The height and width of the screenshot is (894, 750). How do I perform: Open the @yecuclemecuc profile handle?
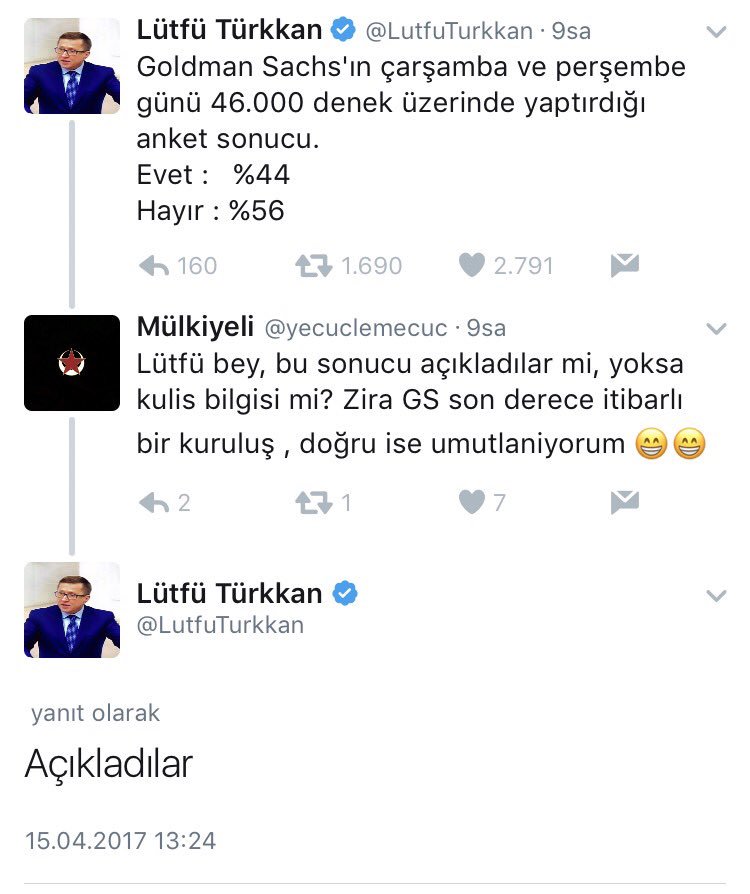pos(354,328)
